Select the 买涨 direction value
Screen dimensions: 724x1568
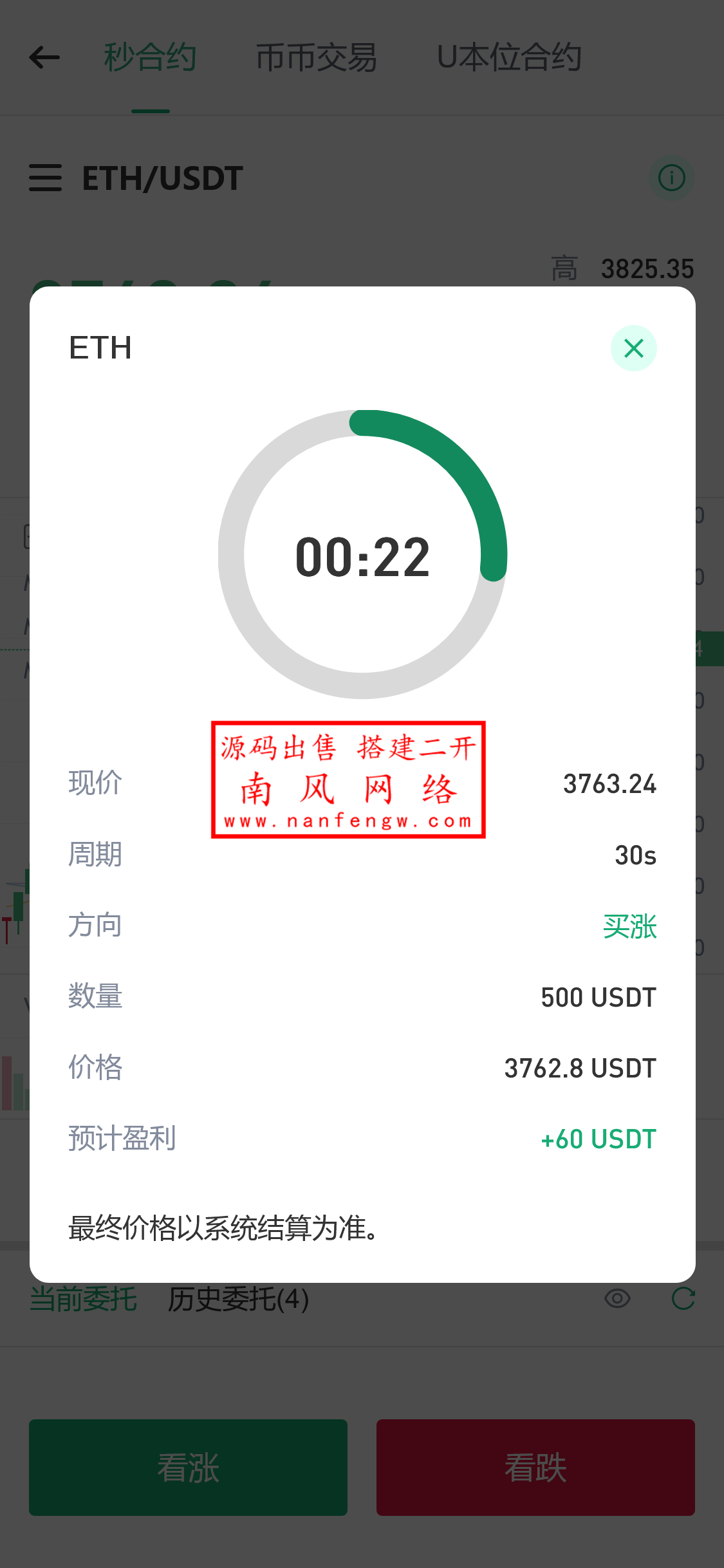pos(629,925)
